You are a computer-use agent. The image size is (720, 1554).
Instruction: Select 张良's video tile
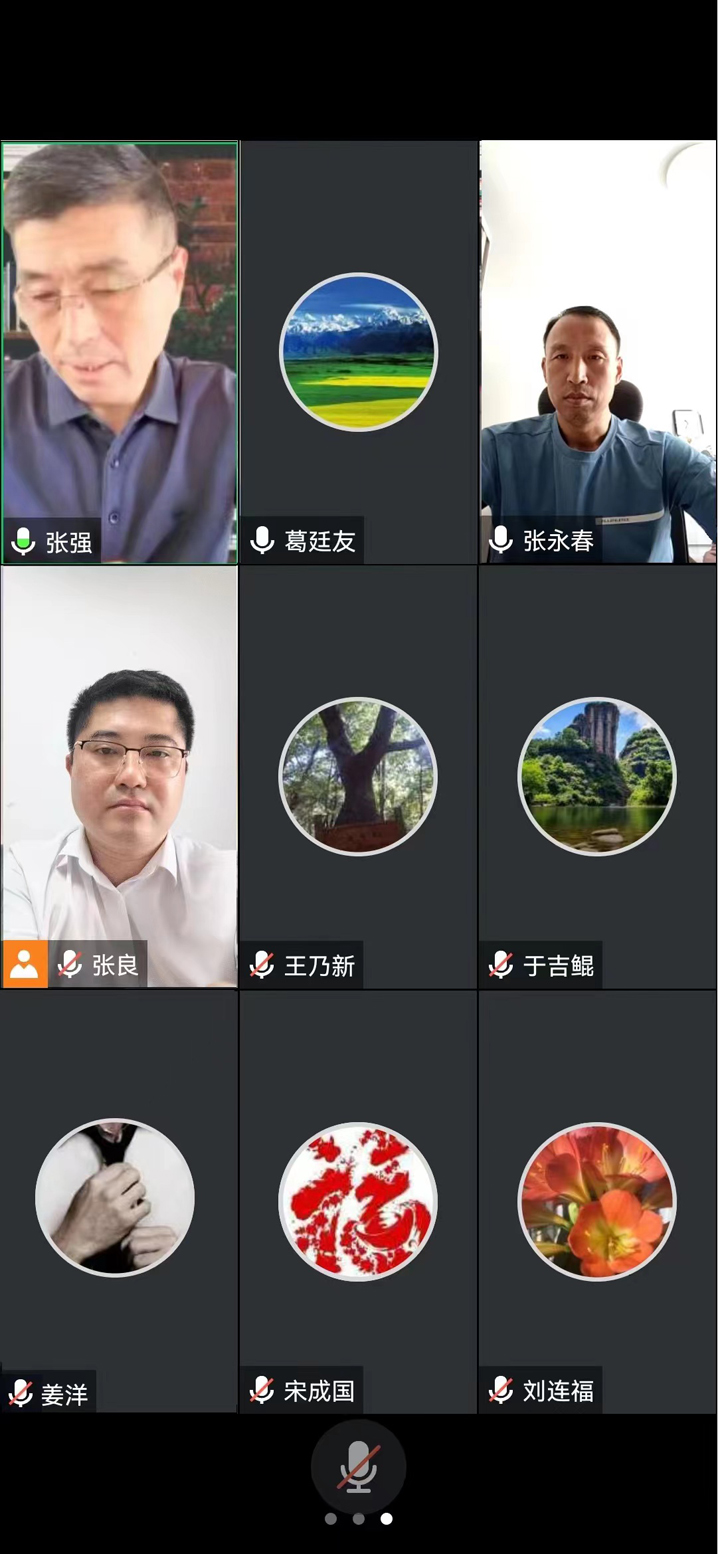120,776
